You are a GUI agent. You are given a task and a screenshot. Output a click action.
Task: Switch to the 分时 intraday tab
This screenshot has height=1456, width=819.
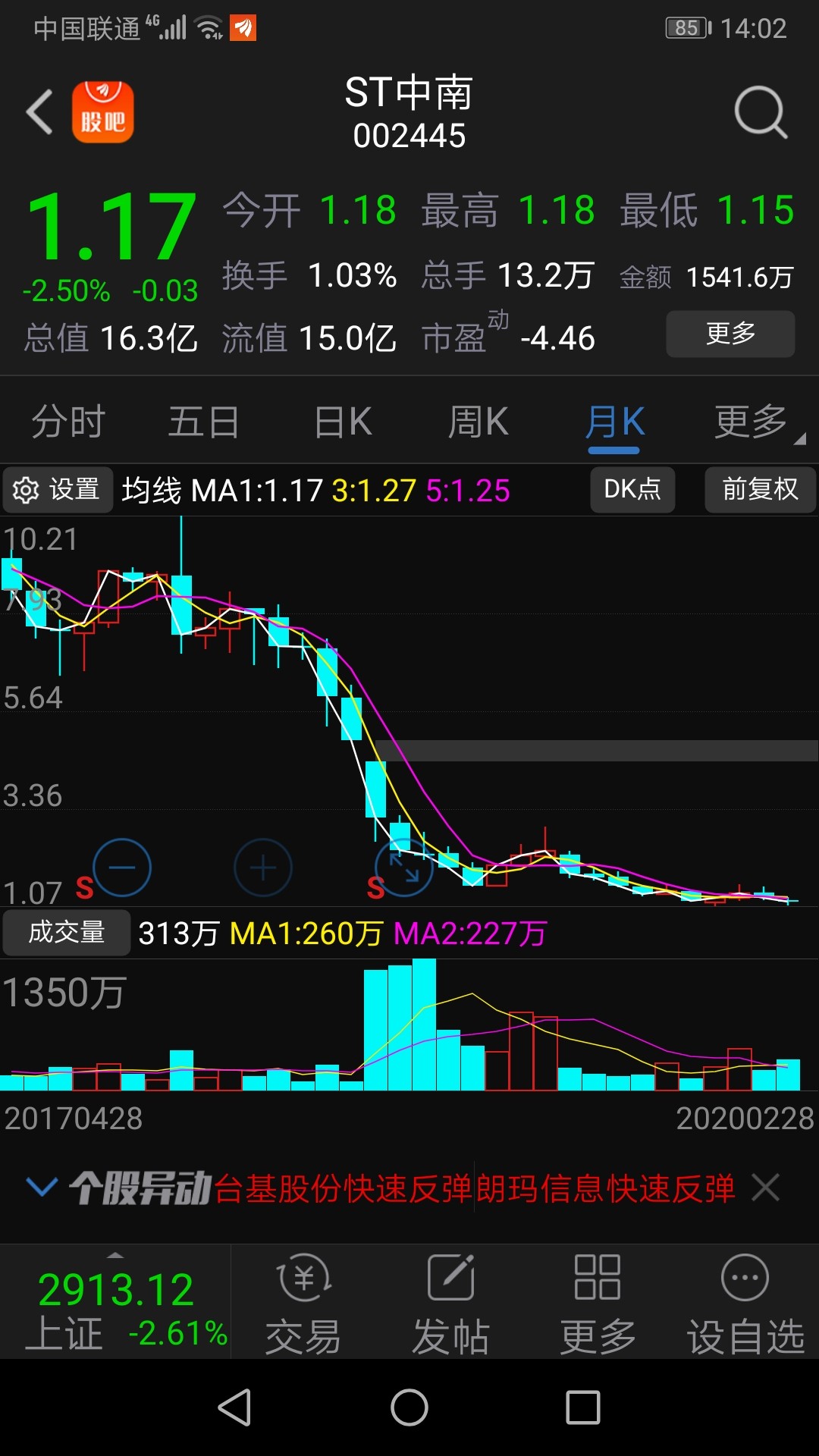pos(67,422)
